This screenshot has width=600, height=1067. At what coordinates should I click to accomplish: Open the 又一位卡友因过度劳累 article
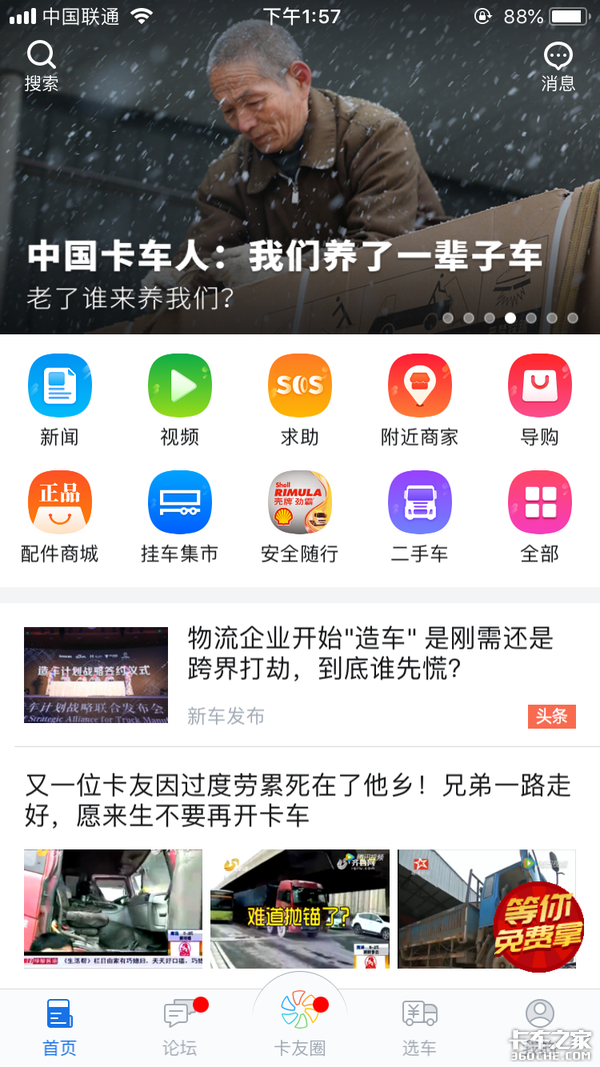click(298, 799)
